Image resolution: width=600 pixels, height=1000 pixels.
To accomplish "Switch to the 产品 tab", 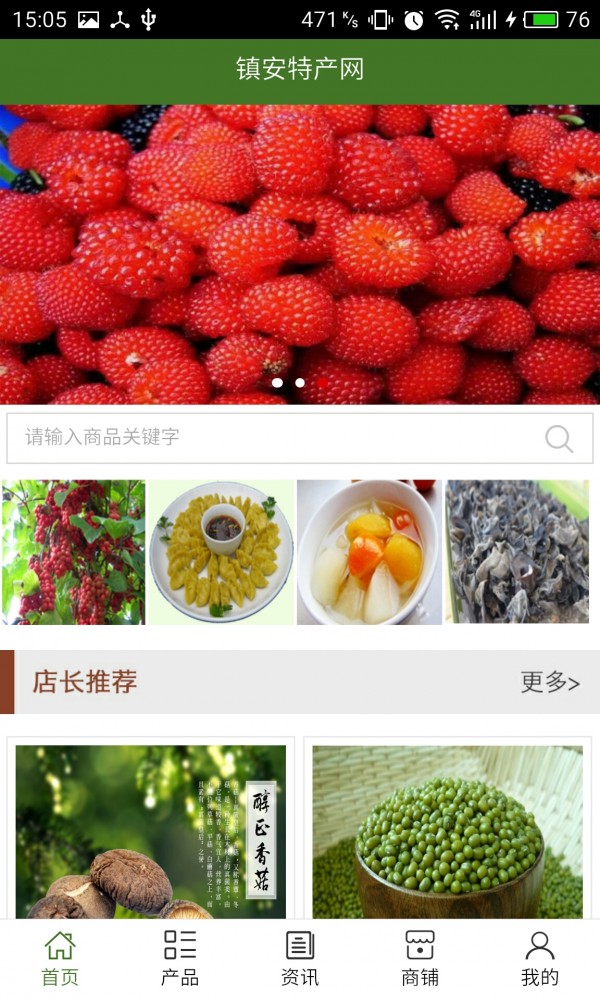I will pos(180,958).
